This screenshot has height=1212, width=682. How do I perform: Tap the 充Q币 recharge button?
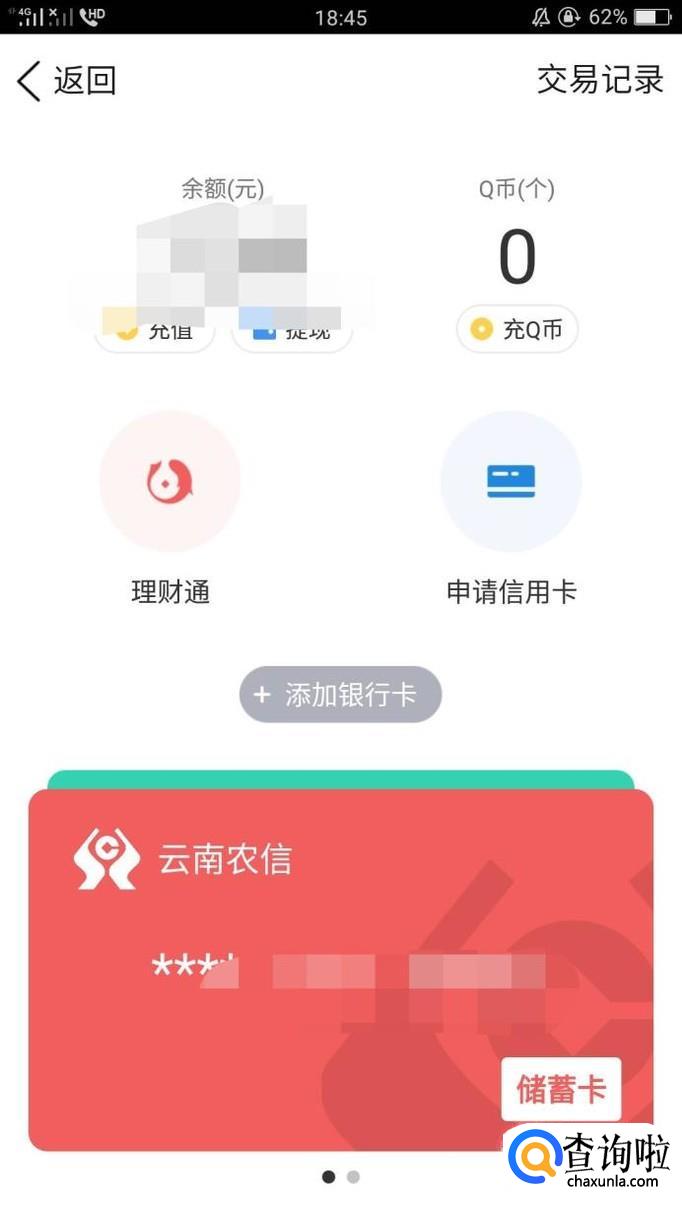point(517,329)
